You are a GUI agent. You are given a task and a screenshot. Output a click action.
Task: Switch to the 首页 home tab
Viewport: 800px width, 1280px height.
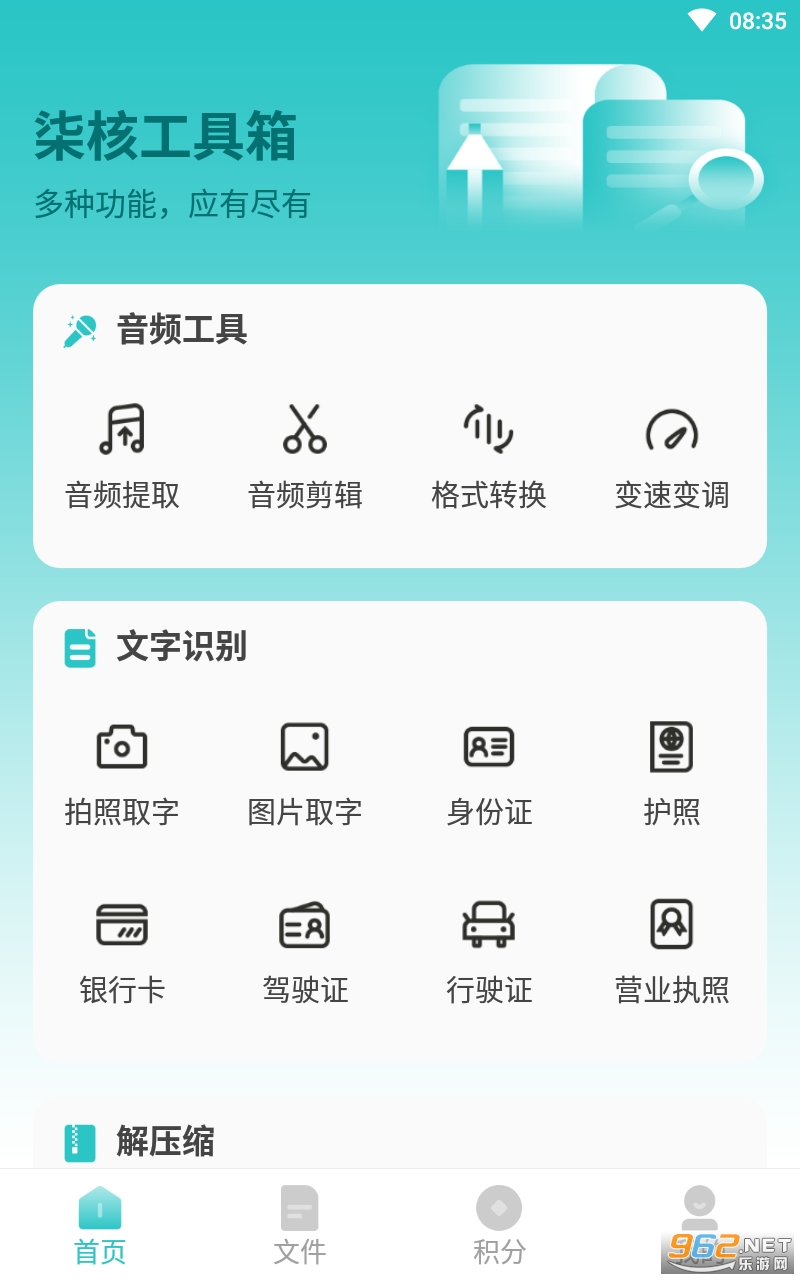pos(100,1224)
